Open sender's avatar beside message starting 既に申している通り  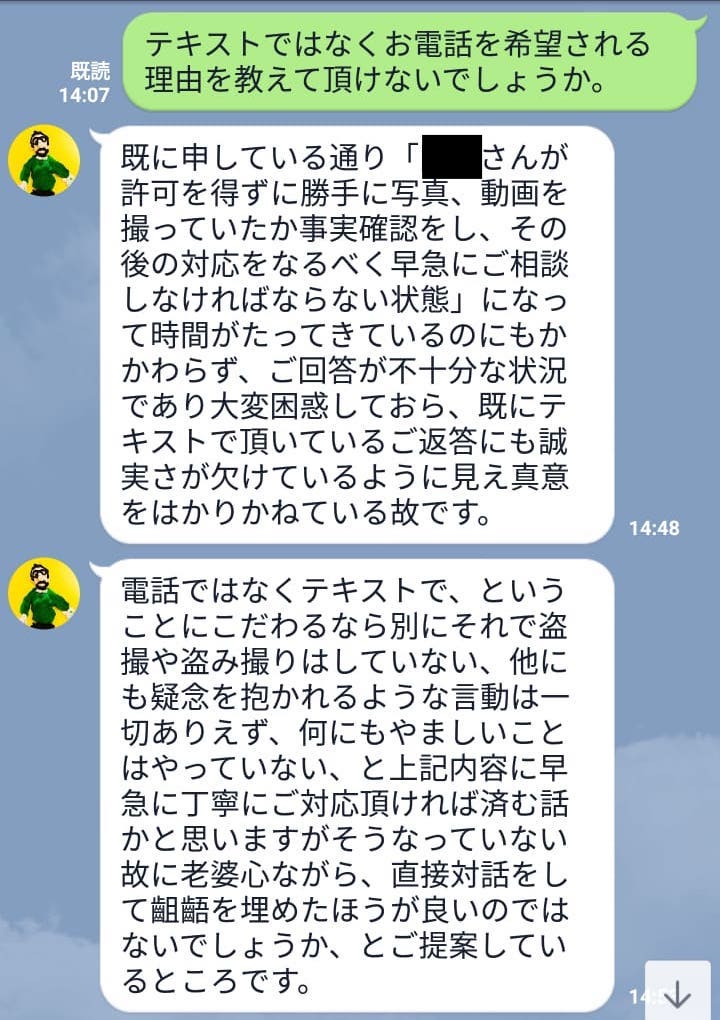point(44,162)
